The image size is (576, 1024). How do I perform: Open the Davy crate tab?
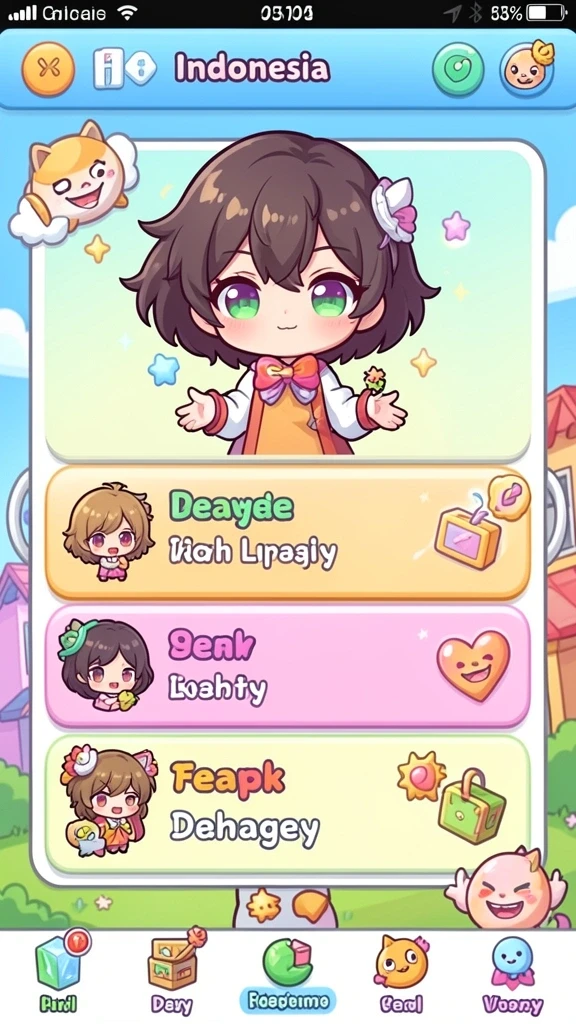click(173, 970)
